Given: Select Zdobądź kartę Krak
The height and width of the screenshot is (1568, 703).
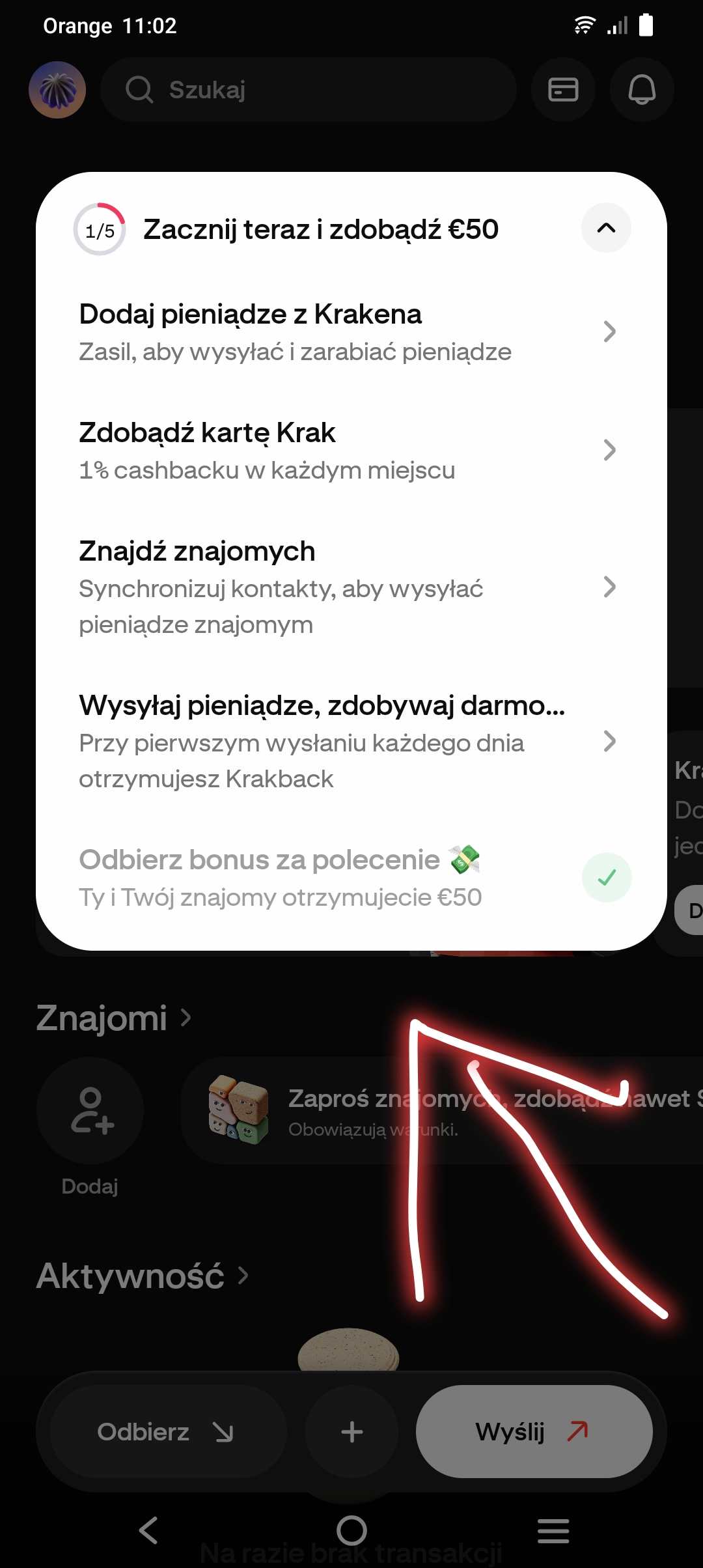Looking at the screenshot, I should (348, 451).
